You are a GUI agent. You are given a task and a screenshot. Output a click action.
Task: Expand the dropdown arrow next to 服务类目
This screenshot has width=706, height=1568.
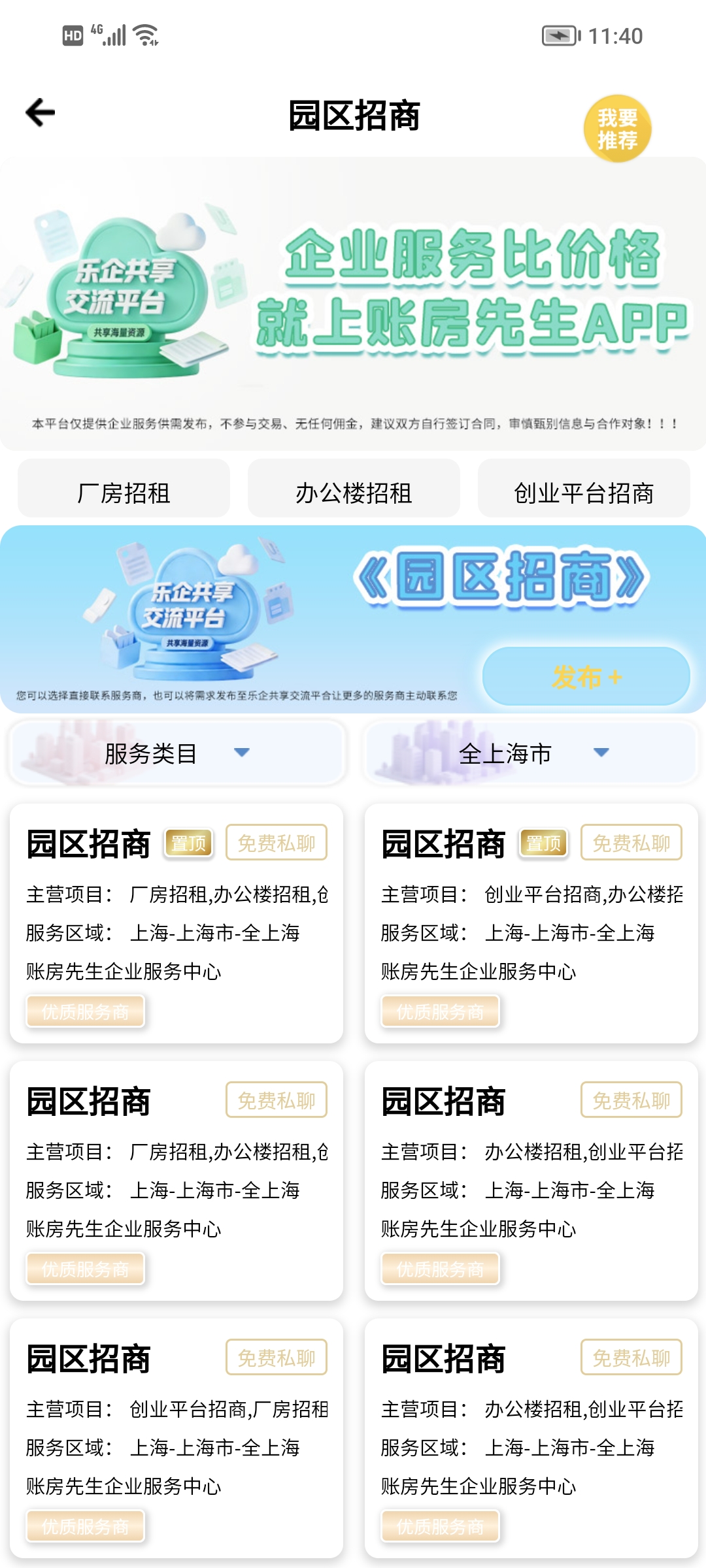click(x=241, y=753)
